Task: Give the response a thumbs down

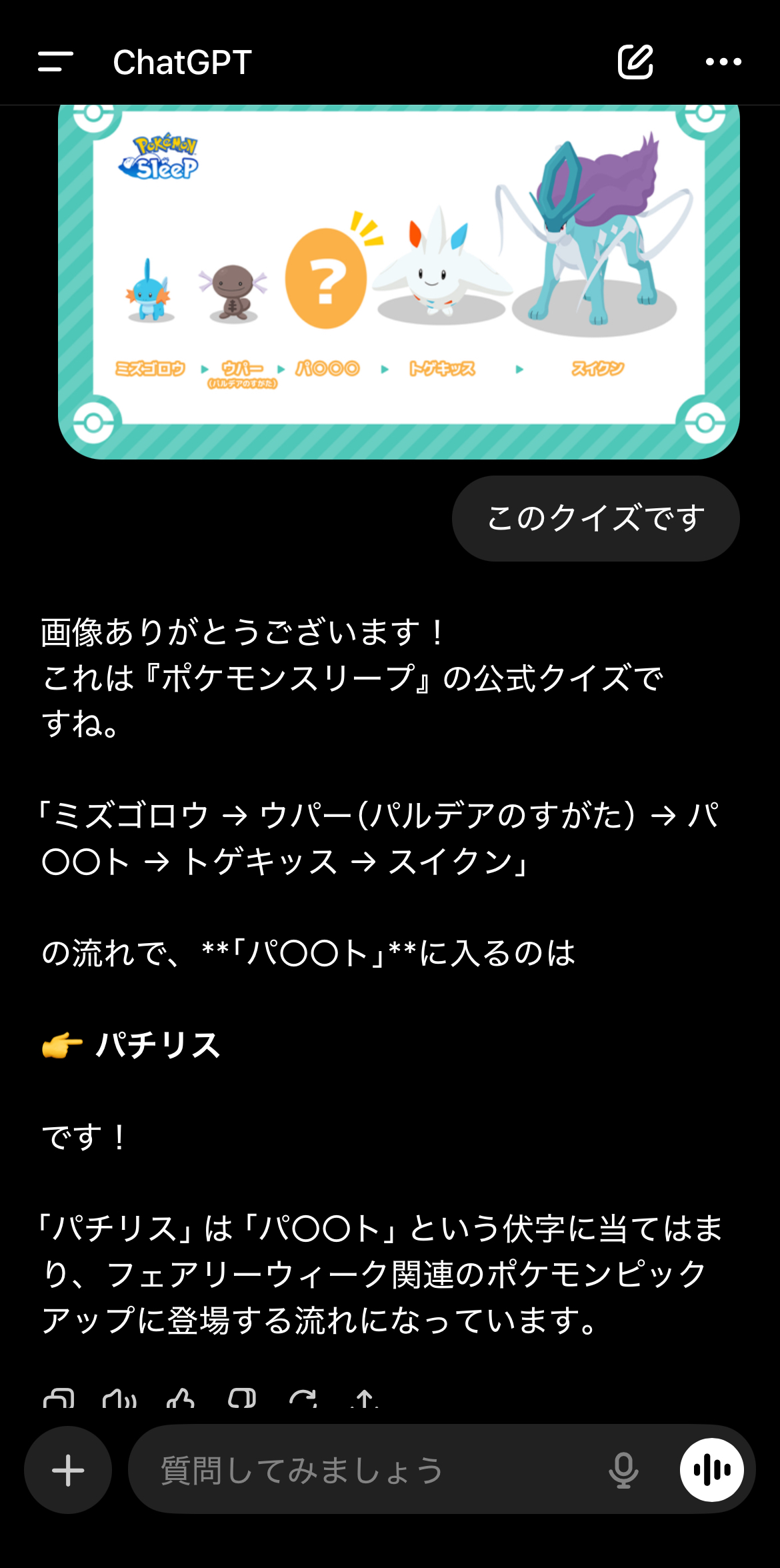Action: point(242,1398)
